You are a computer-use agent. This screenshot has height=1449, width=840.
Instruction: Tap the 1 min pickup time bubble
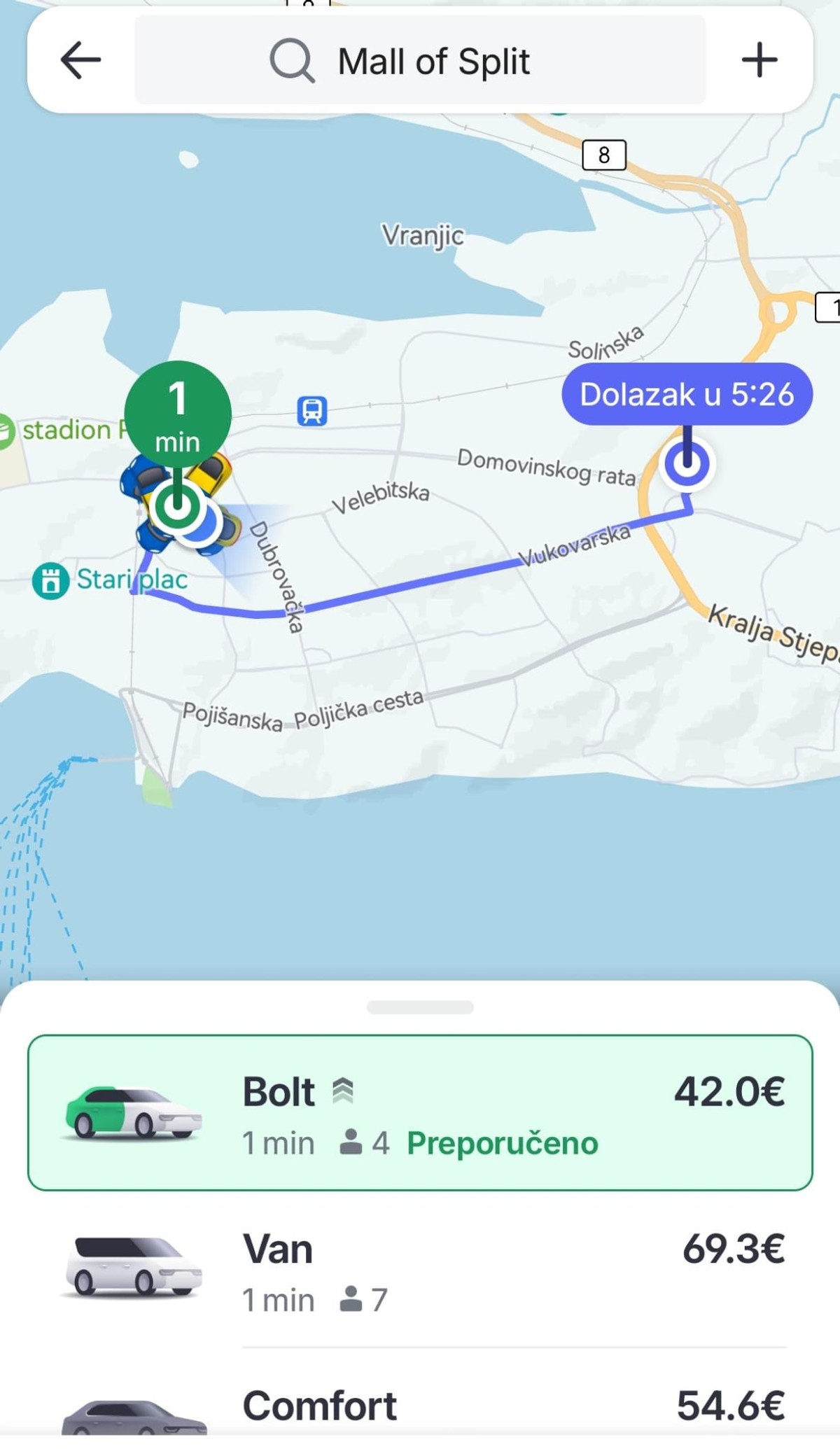coord(178,413)
